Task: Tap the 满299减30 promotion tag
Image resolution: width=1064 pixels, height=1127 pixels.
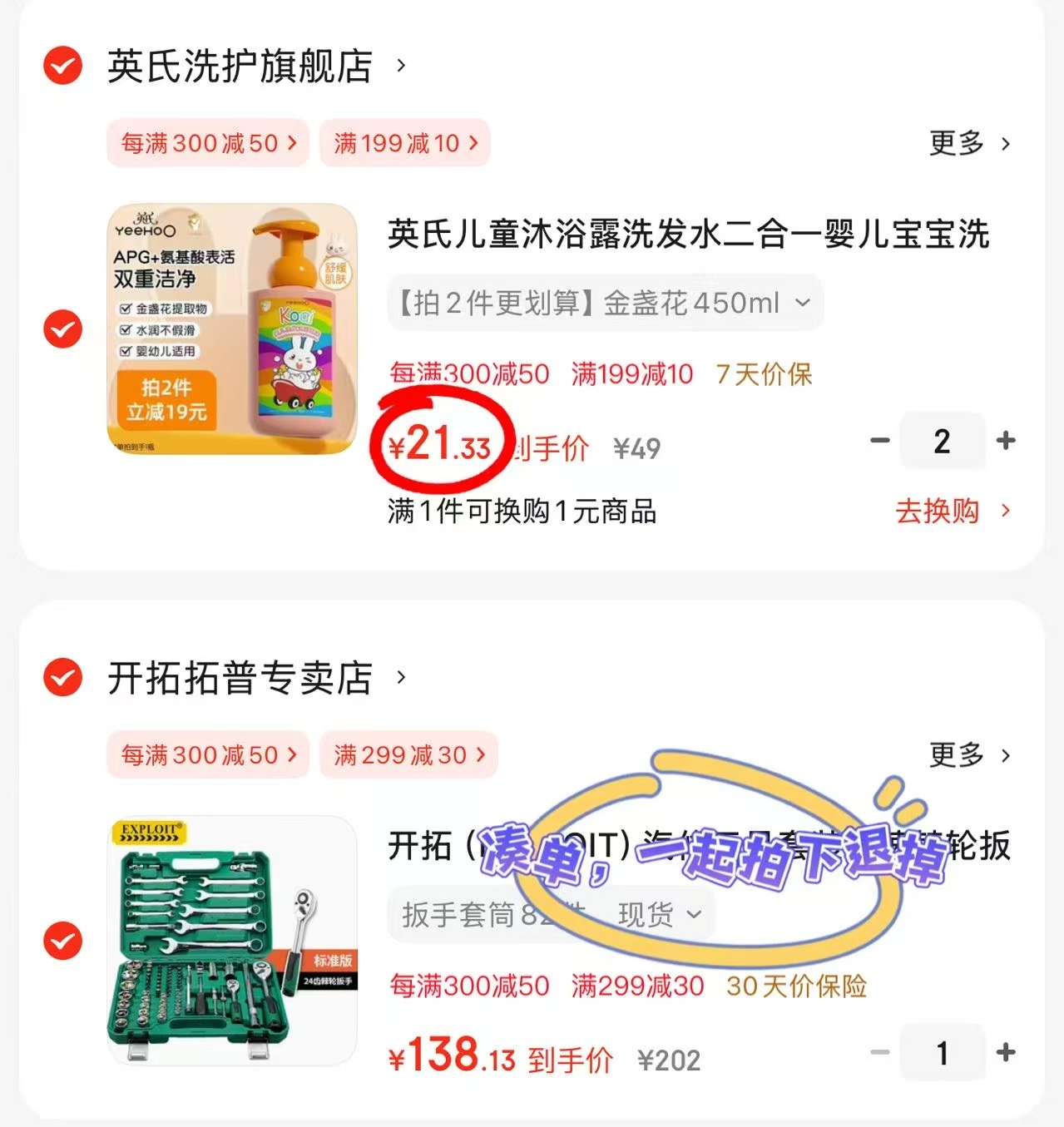Action: tap(408, 754)
